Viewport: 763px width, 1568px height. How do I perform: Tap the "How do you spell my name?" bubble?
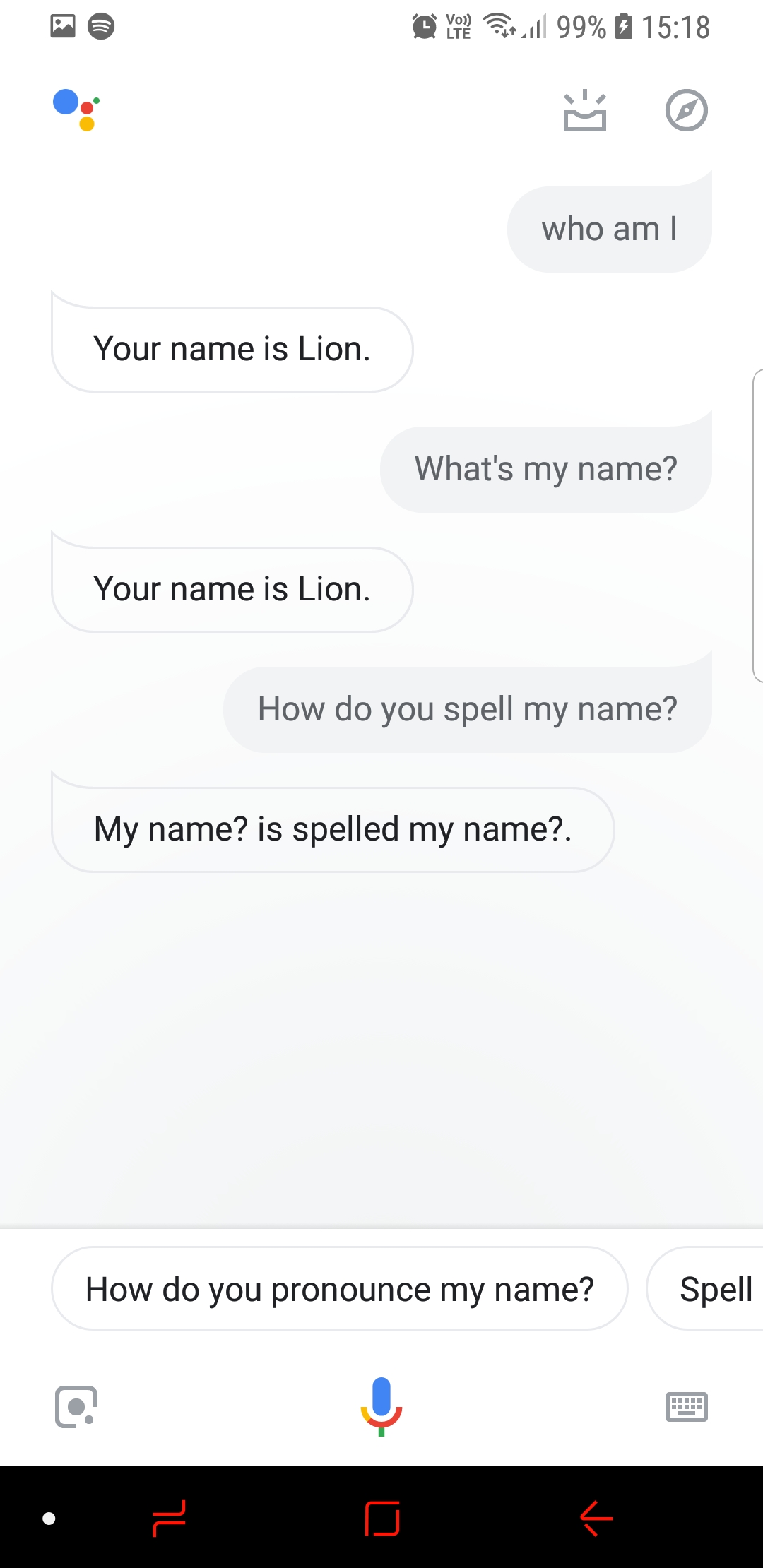point(468,709)
